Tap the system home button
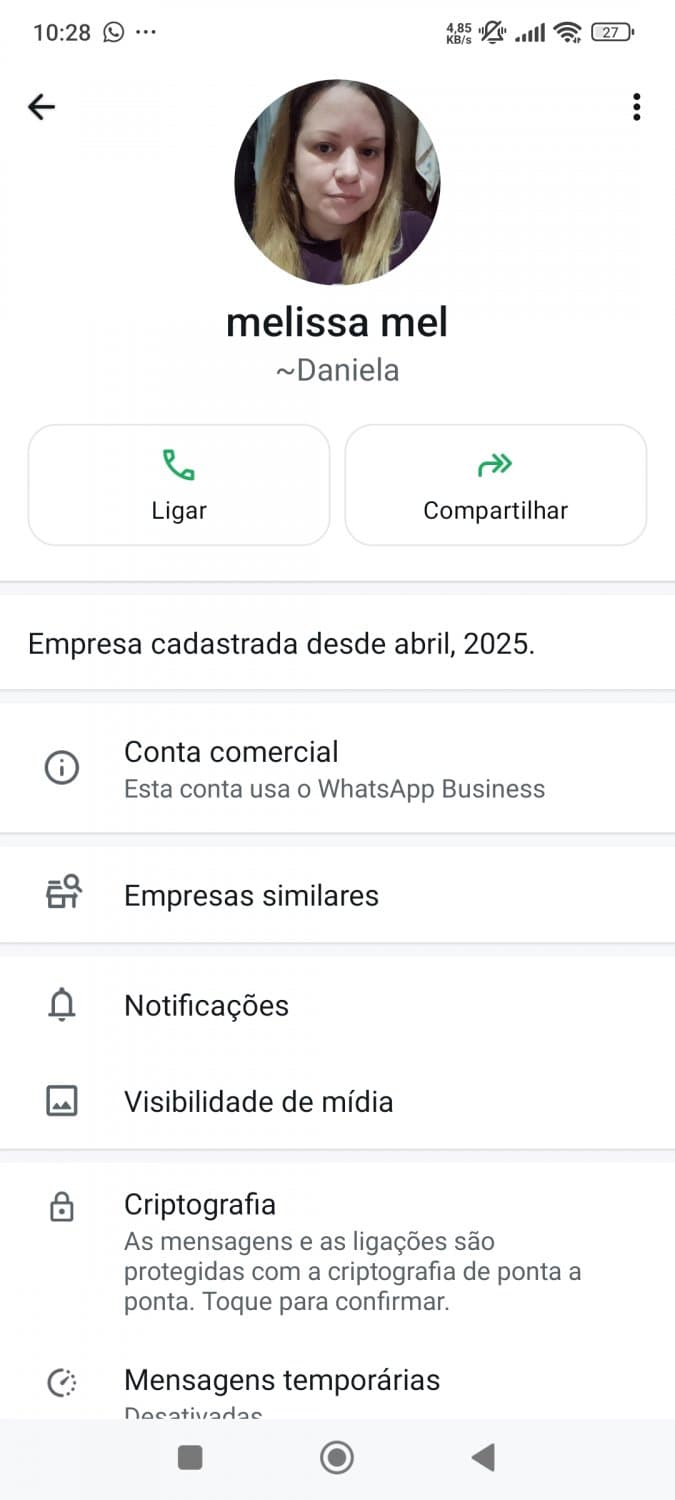The height and width of the screenshot is (1500, 675). tap(337, 1458)
